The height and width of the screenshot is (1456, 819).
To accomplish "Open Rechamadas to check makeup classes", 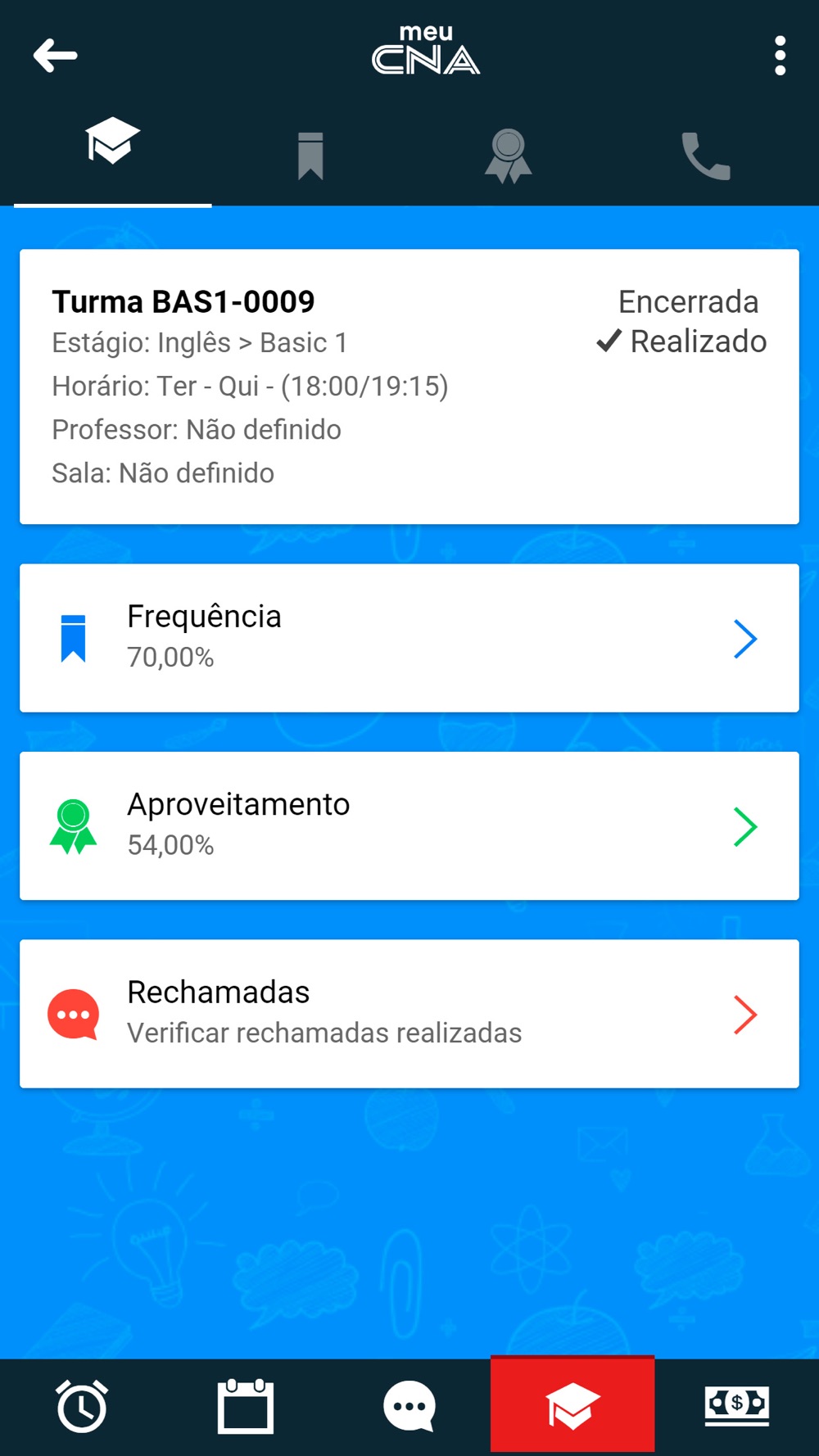I will 409,1014.
